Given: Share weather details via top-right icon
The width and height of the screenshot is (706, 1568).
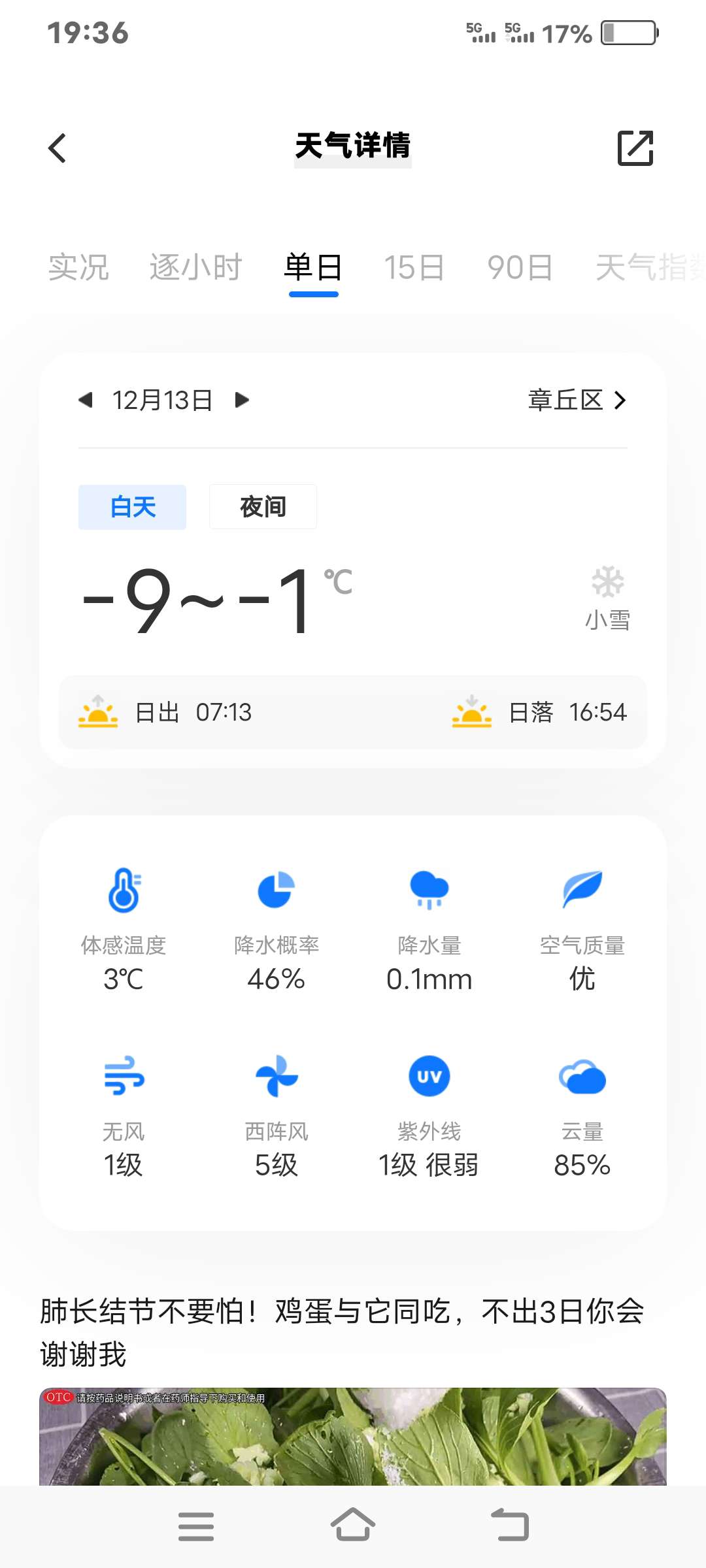Looking at the screenshot, I should 635,148.
